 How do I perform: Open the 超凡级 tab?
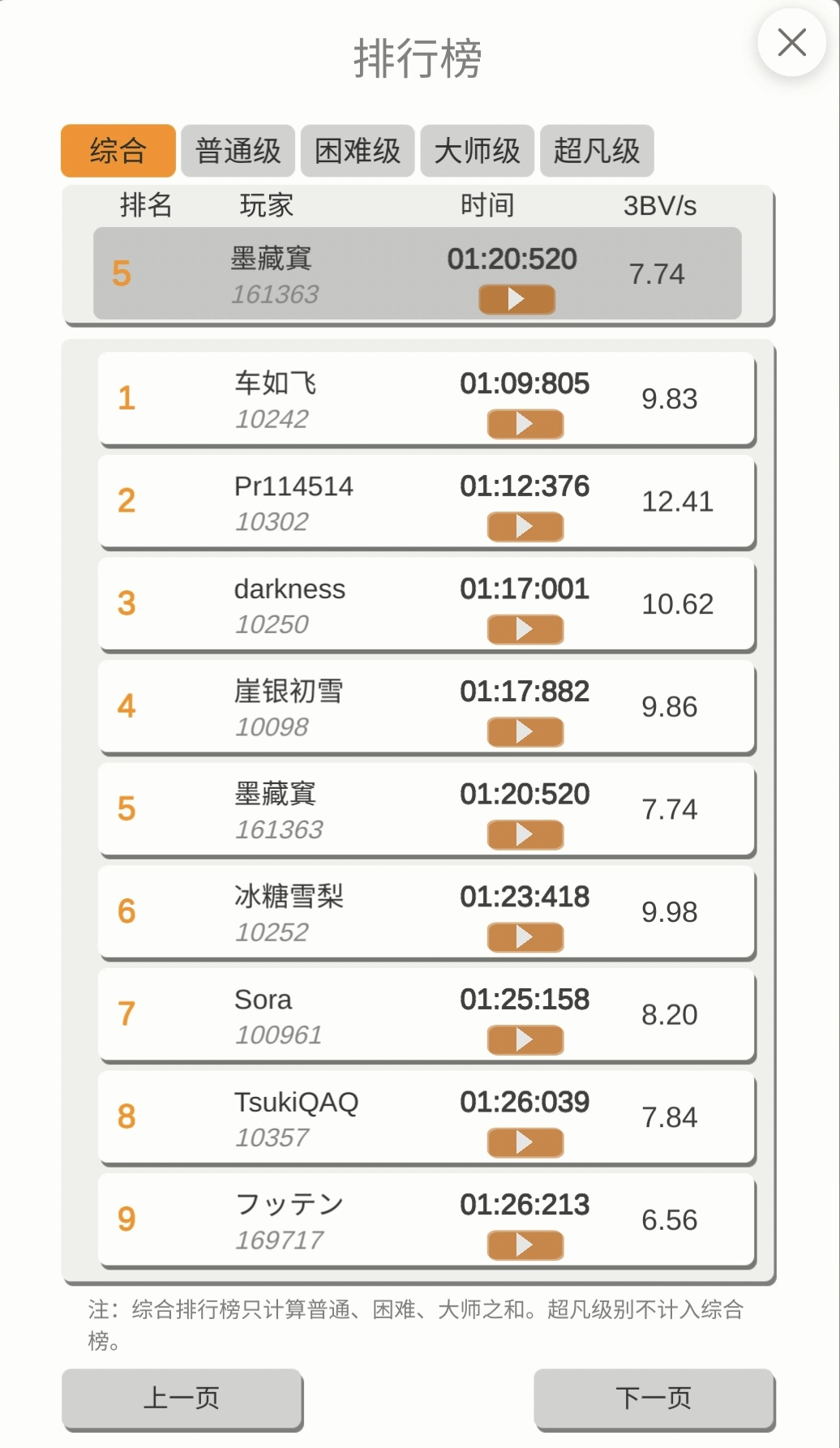tap(597, 151)
